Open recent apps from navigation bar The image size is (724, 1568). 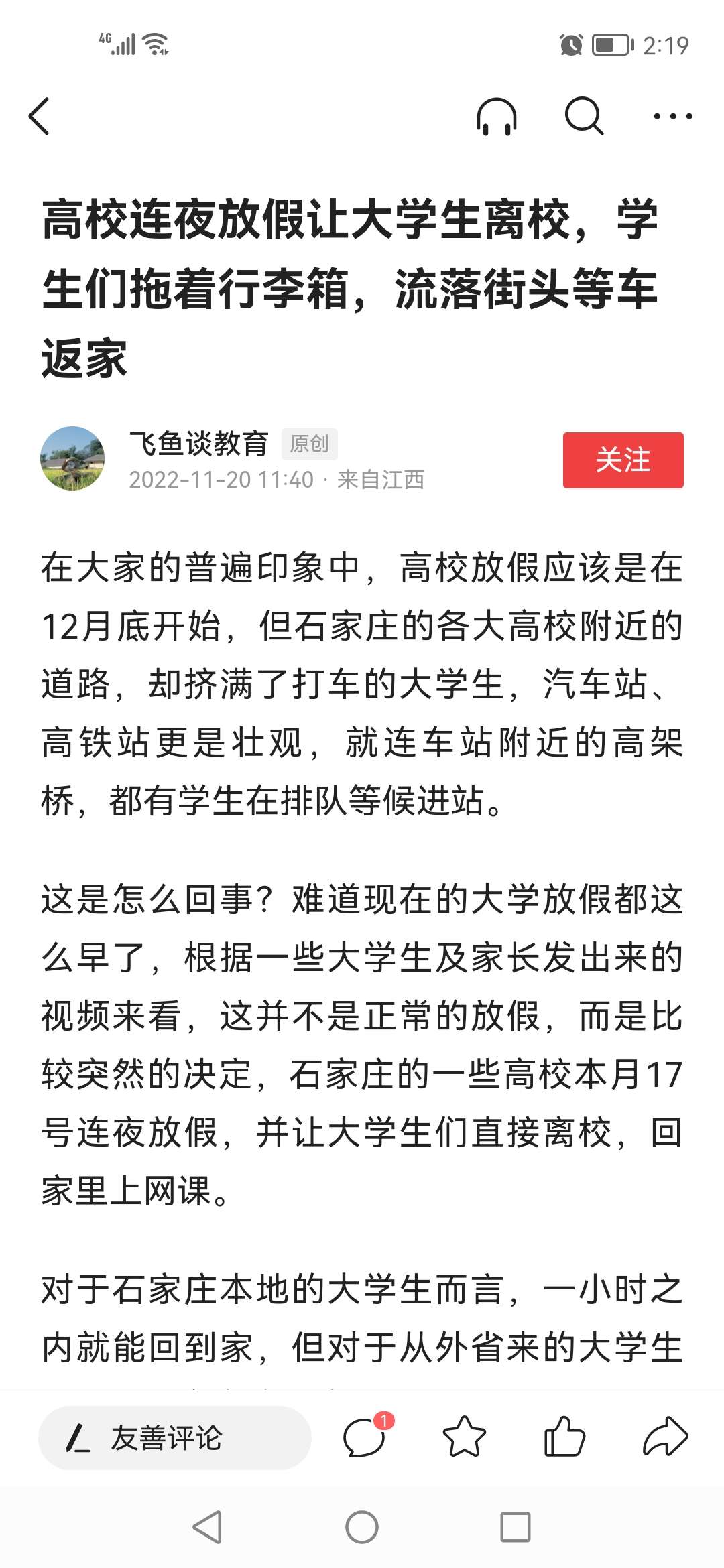[516, 1528]
